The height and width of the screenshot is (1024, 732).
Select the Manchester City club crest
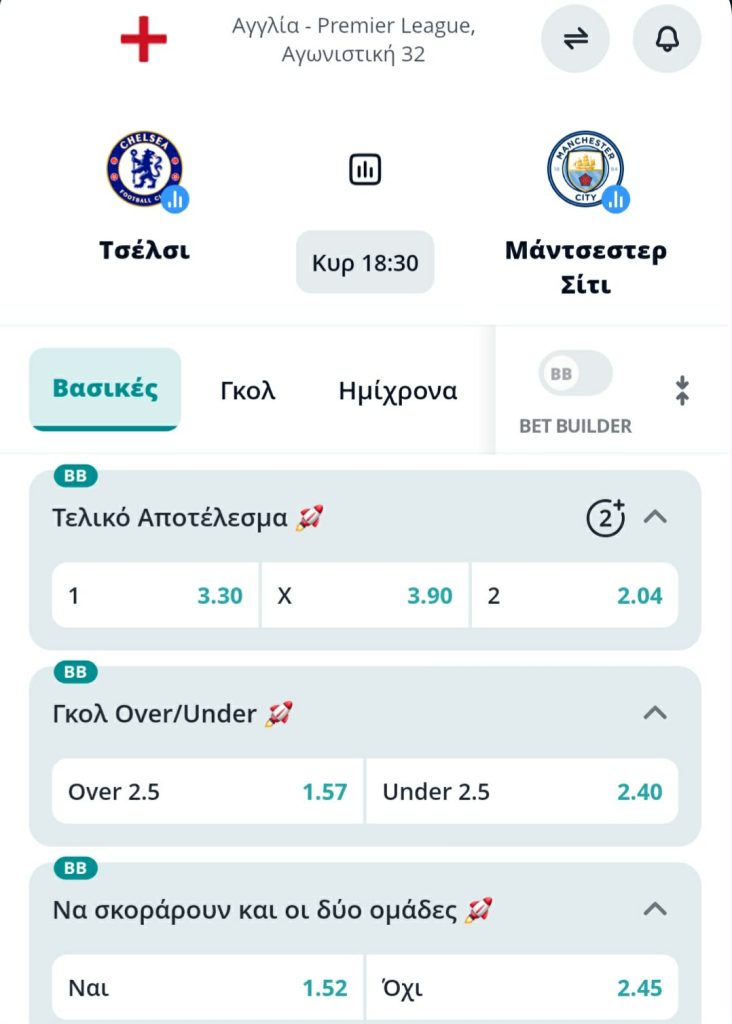[585, 168]
